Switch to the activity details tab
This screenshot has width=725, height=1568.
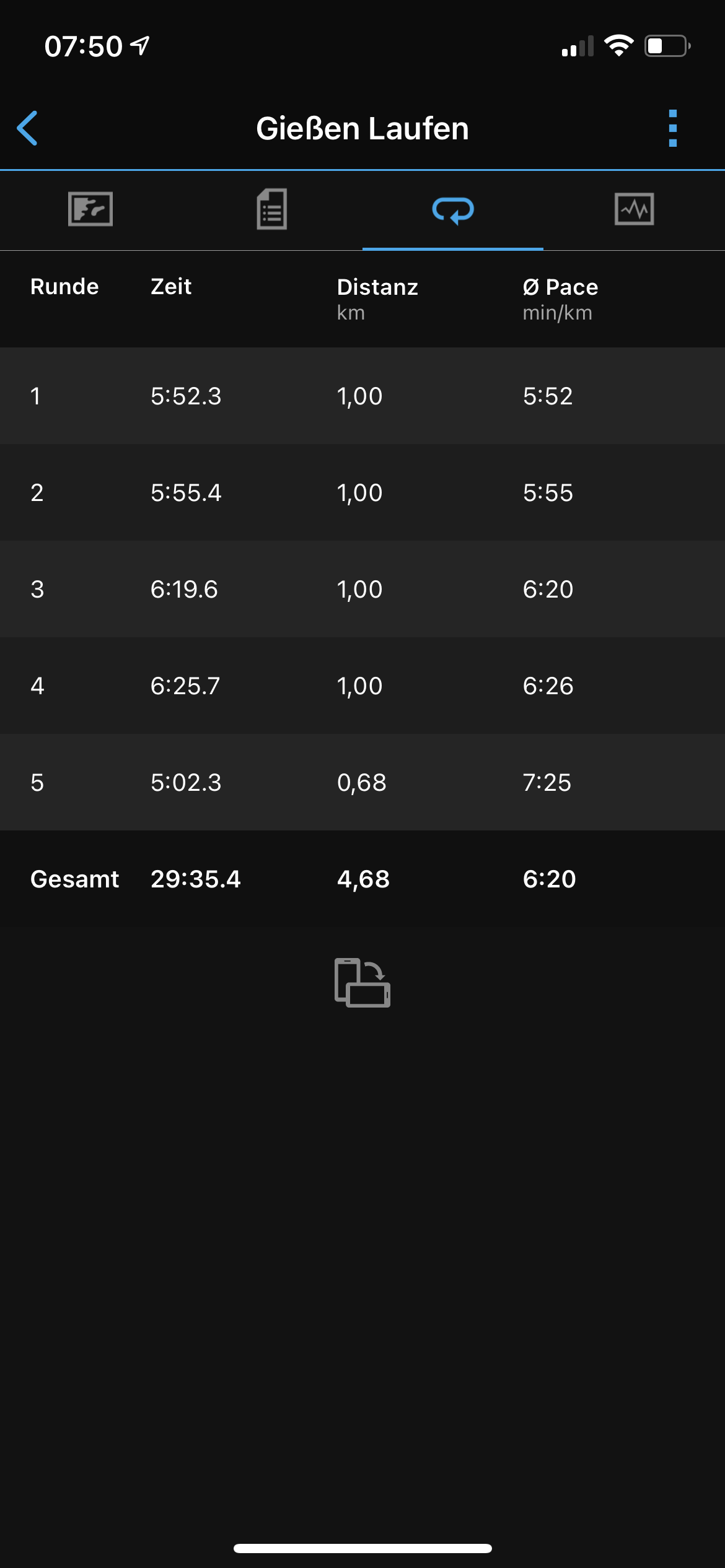point(272,209)
